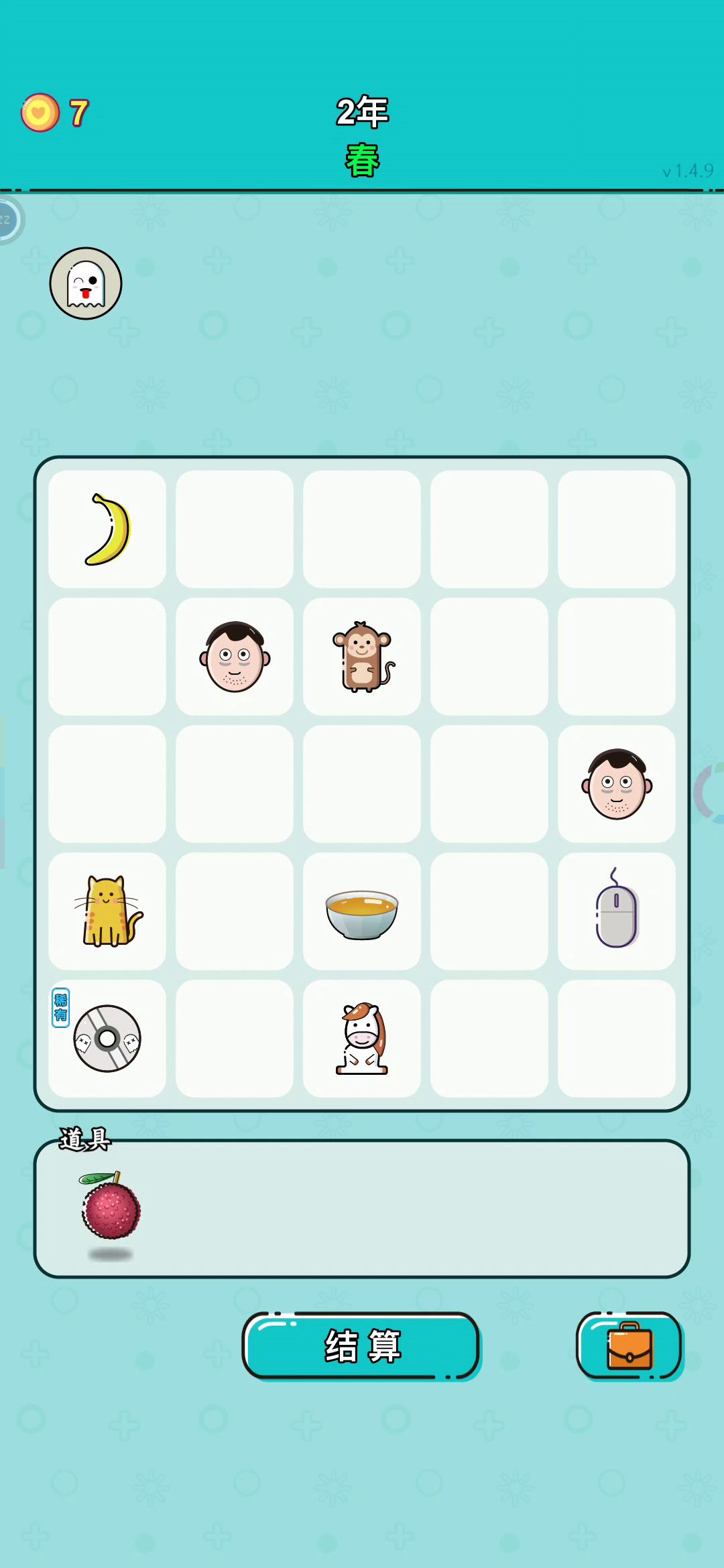
Task: Select the banana tile
Action: pyautogui.click(x=107, y=529)
